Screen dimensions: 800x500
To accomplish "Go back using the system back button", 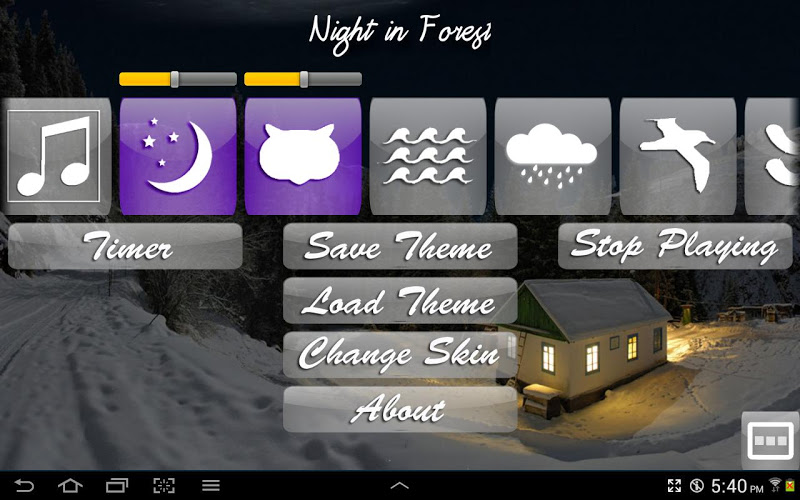I will 24,486.
